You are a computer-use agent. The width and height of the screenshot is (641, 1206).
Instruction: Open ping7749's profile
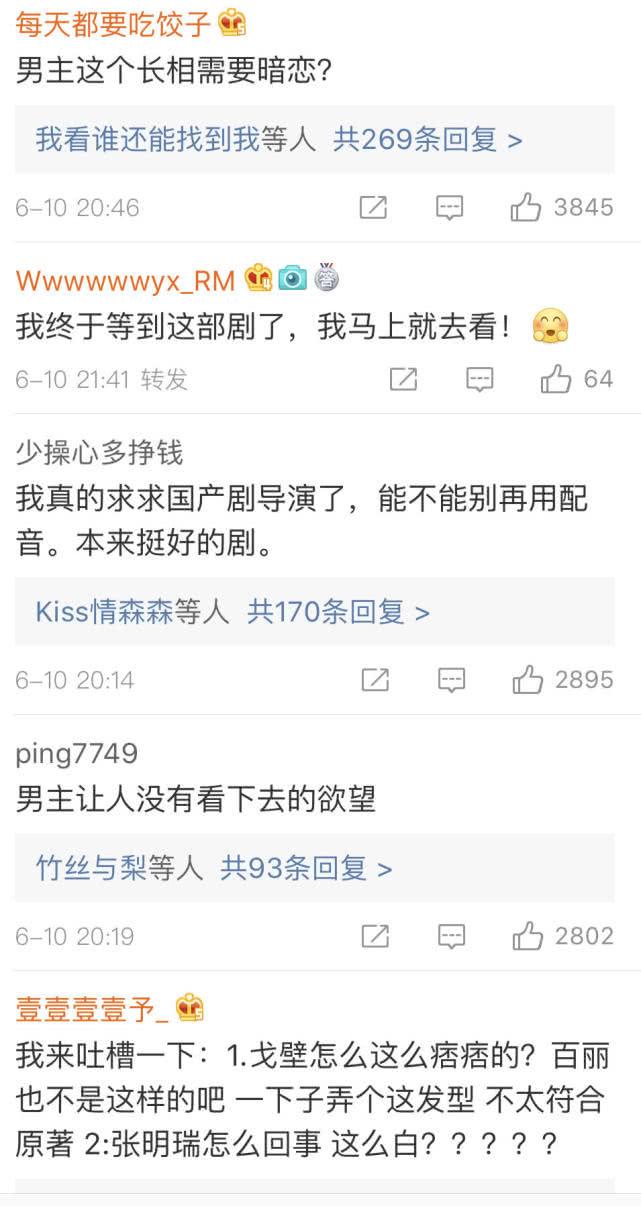coord(77,752)
